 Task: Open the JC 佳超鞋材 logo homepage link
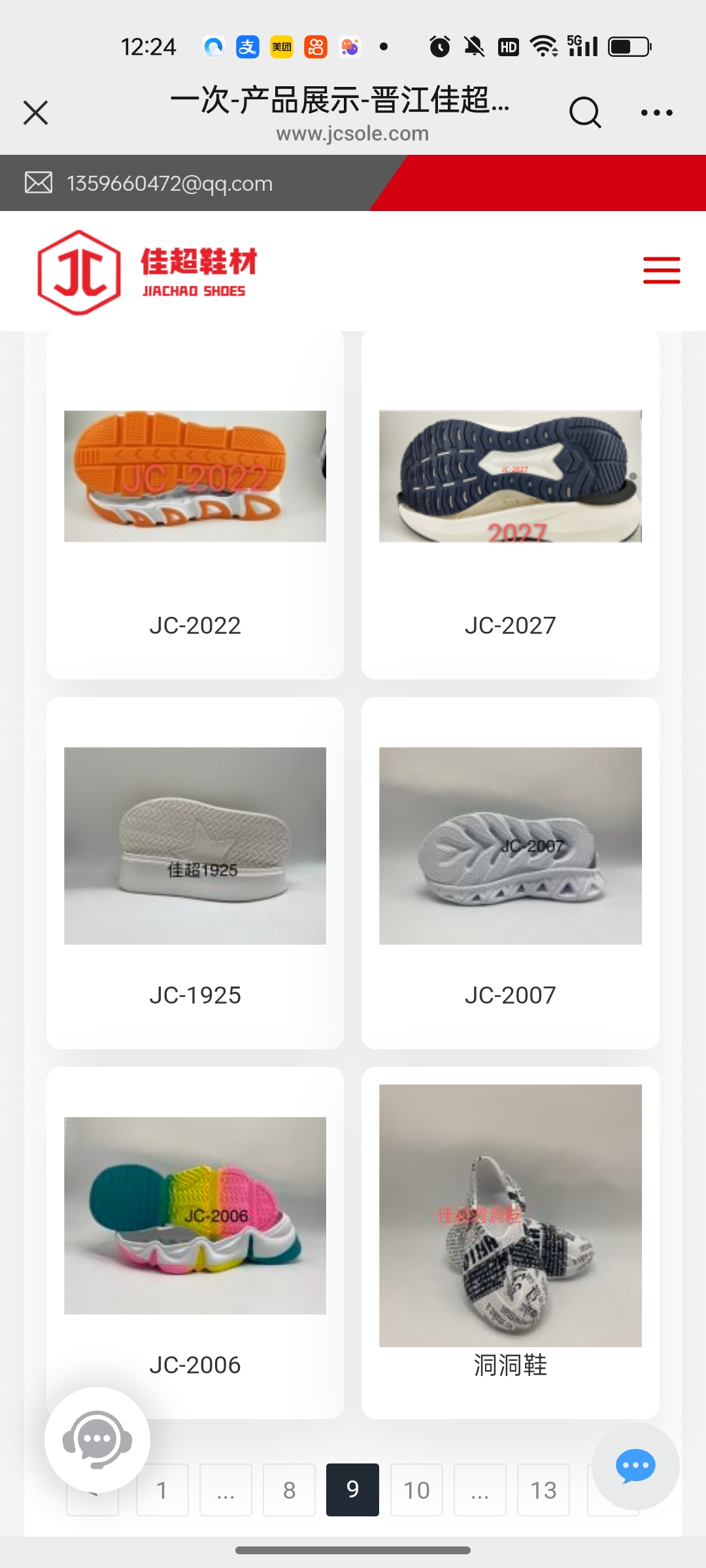(148, 272)
